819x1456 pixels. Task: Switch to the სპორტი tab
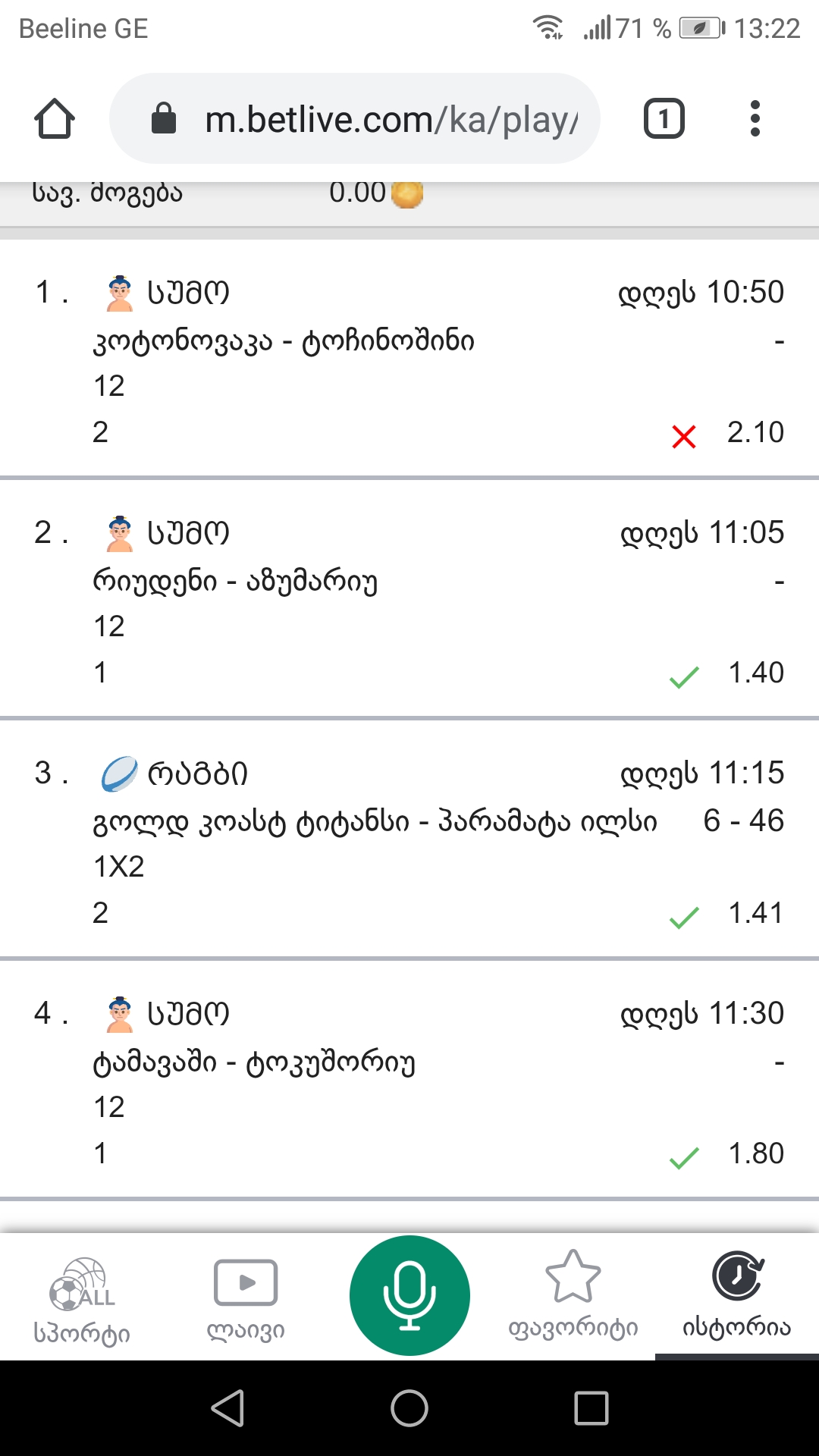pyautogui.click(x=82, y=1298)
